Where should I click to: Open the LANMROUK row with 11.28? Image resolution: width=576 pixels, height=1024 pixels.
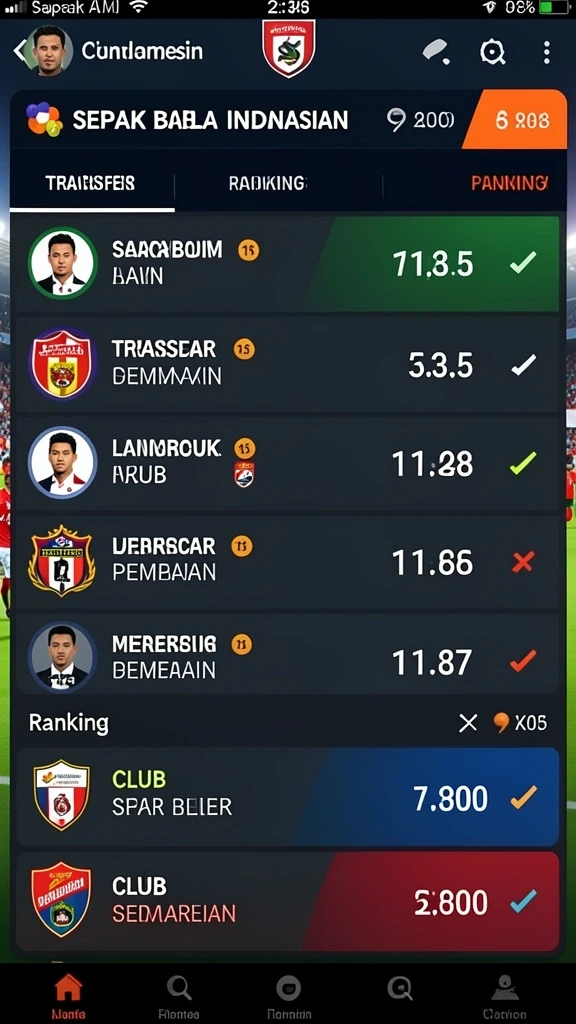(x=287, y=463)
